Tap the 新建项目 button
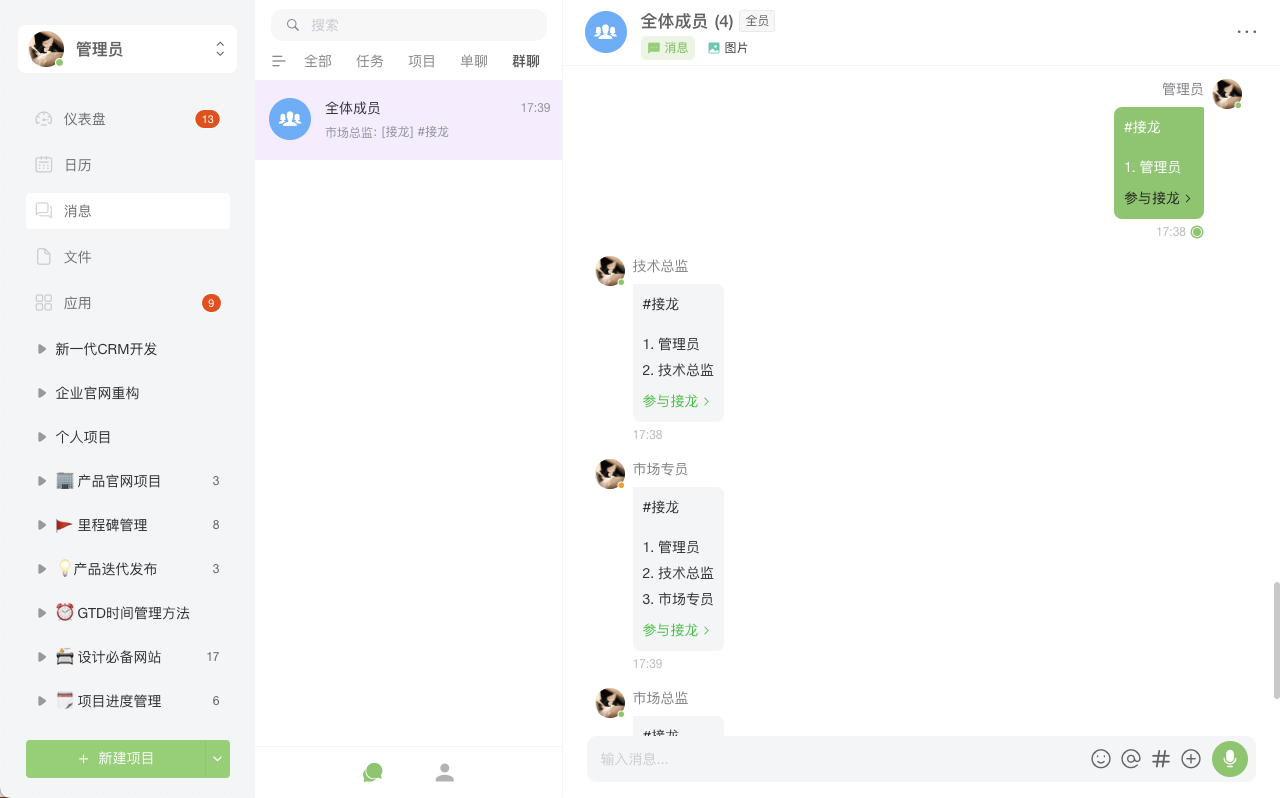This screenshot has width=1280, height=798. (116, 759)
